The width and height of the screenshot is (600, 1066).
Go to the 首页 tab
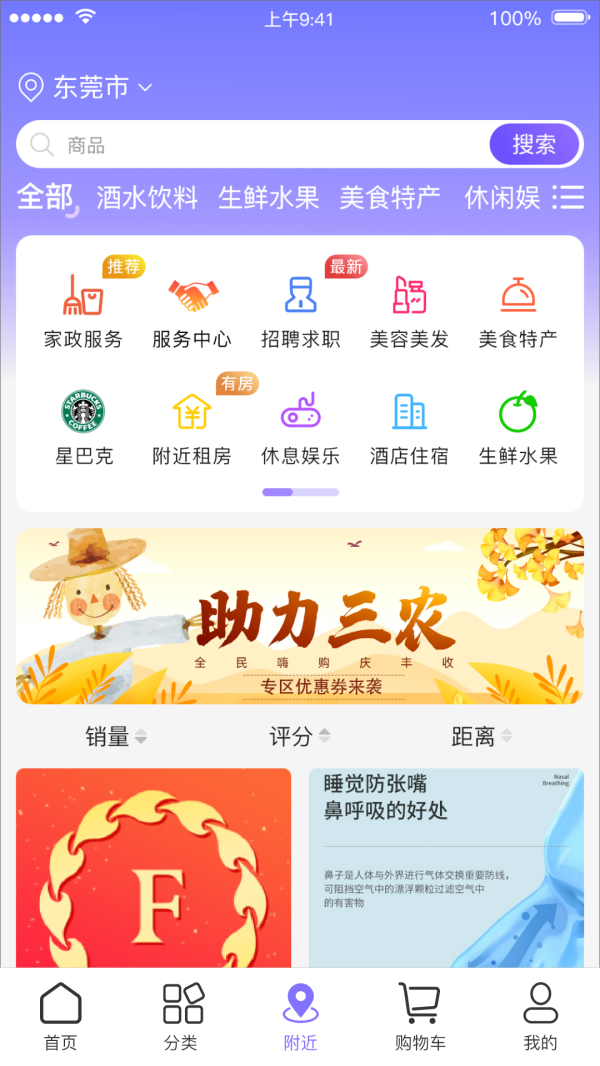click(x=60, y=1016)
